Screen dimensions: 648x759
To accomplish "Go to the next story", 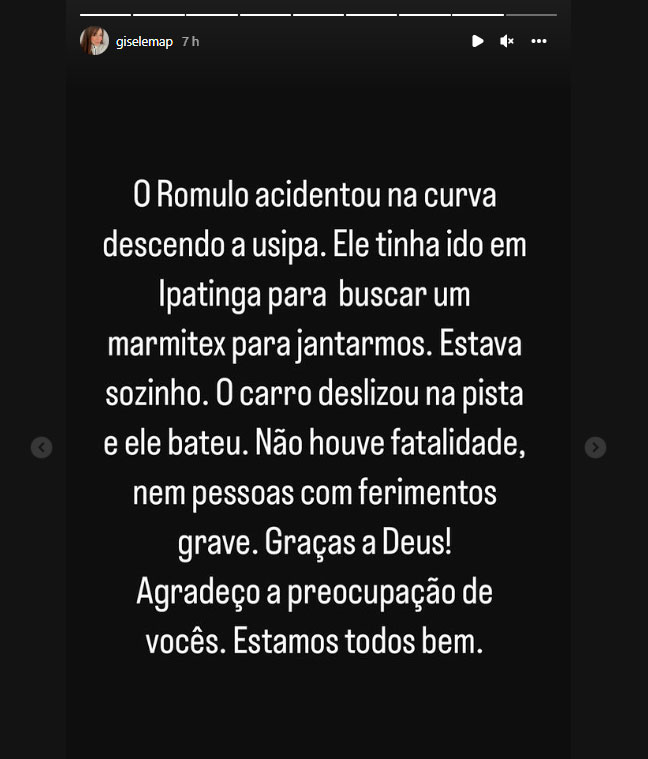I will pos(595,448).
